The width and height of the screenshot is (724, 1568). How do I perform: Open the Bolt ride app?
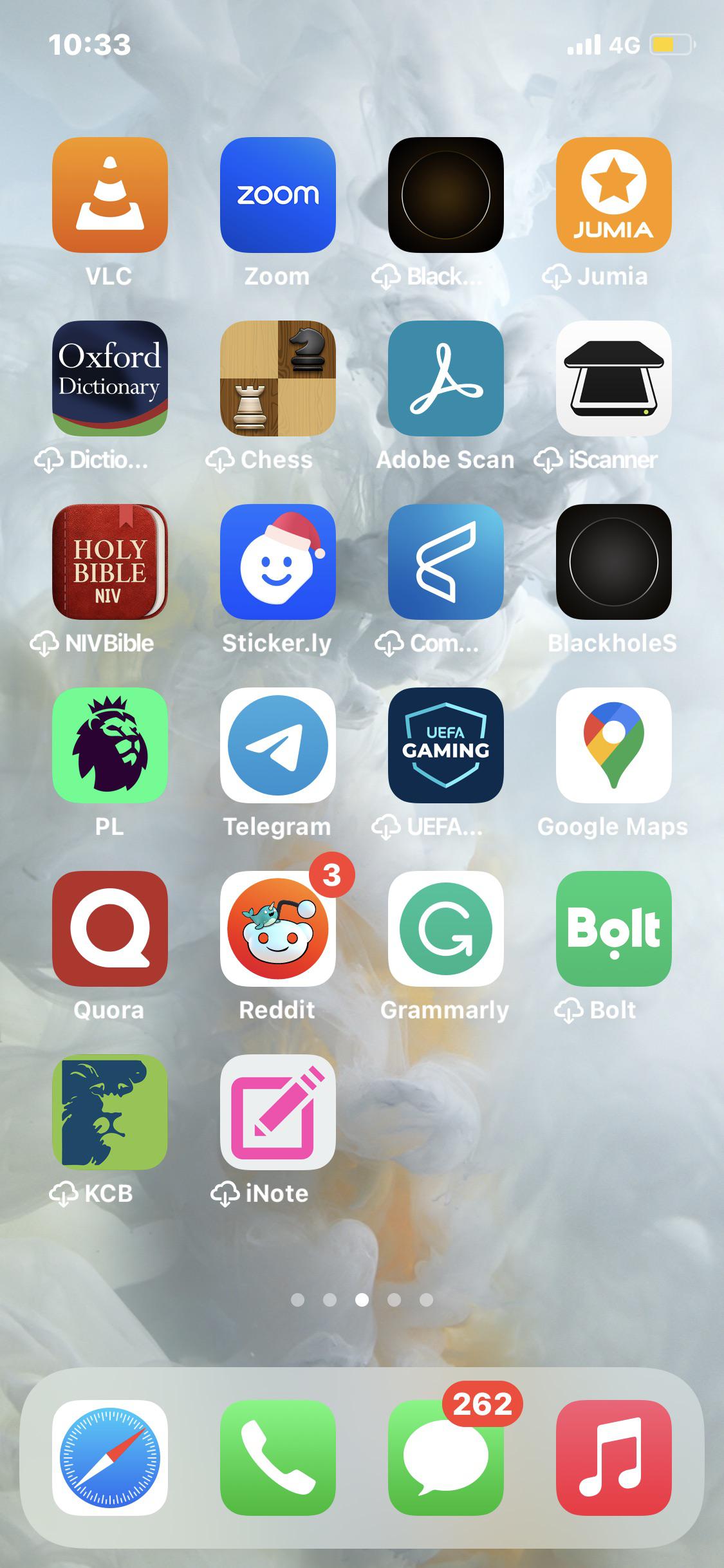tap(613, 928)
